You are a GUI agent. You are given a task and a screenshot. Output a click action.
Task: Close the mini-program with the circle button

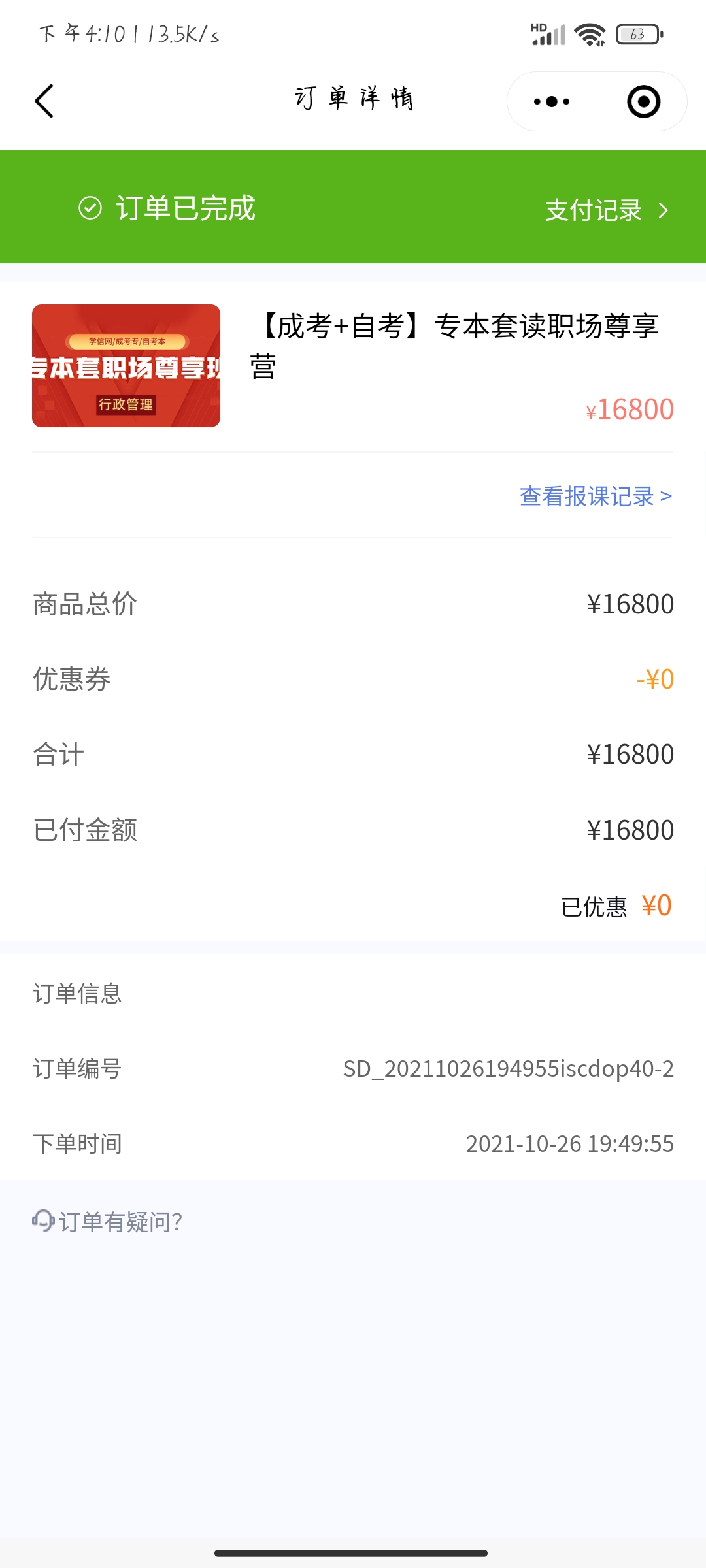tap(643, 101)
